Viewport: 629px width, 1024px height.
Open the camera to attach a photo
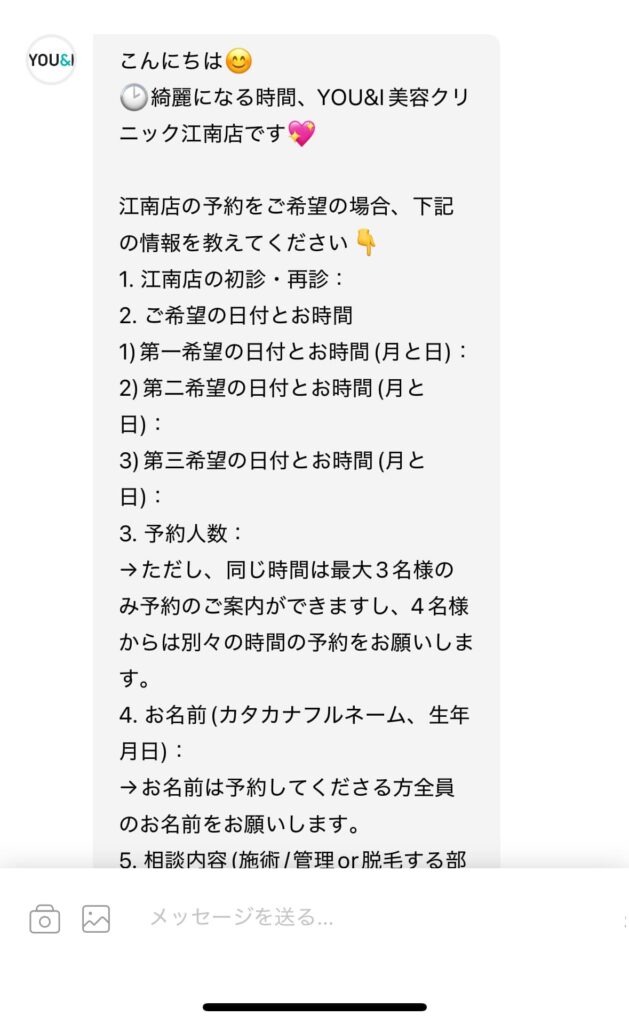45,919
